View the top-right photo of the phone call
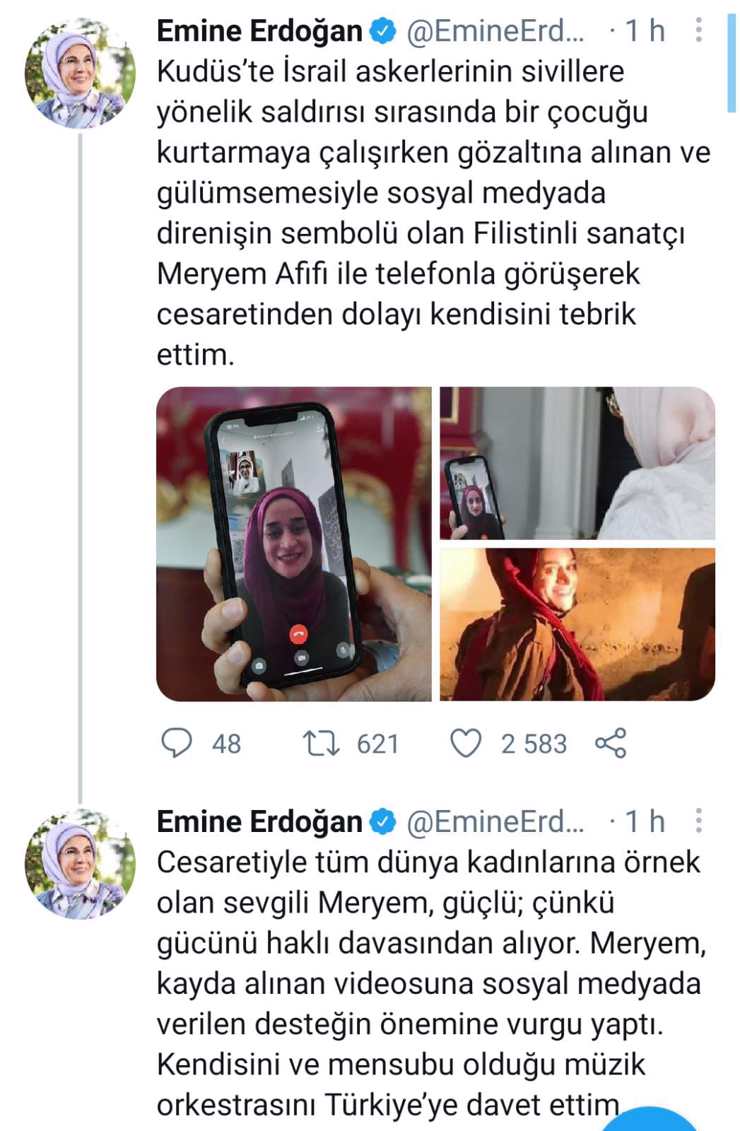This screenshot has width=740, height=1131. pos(577,463)
